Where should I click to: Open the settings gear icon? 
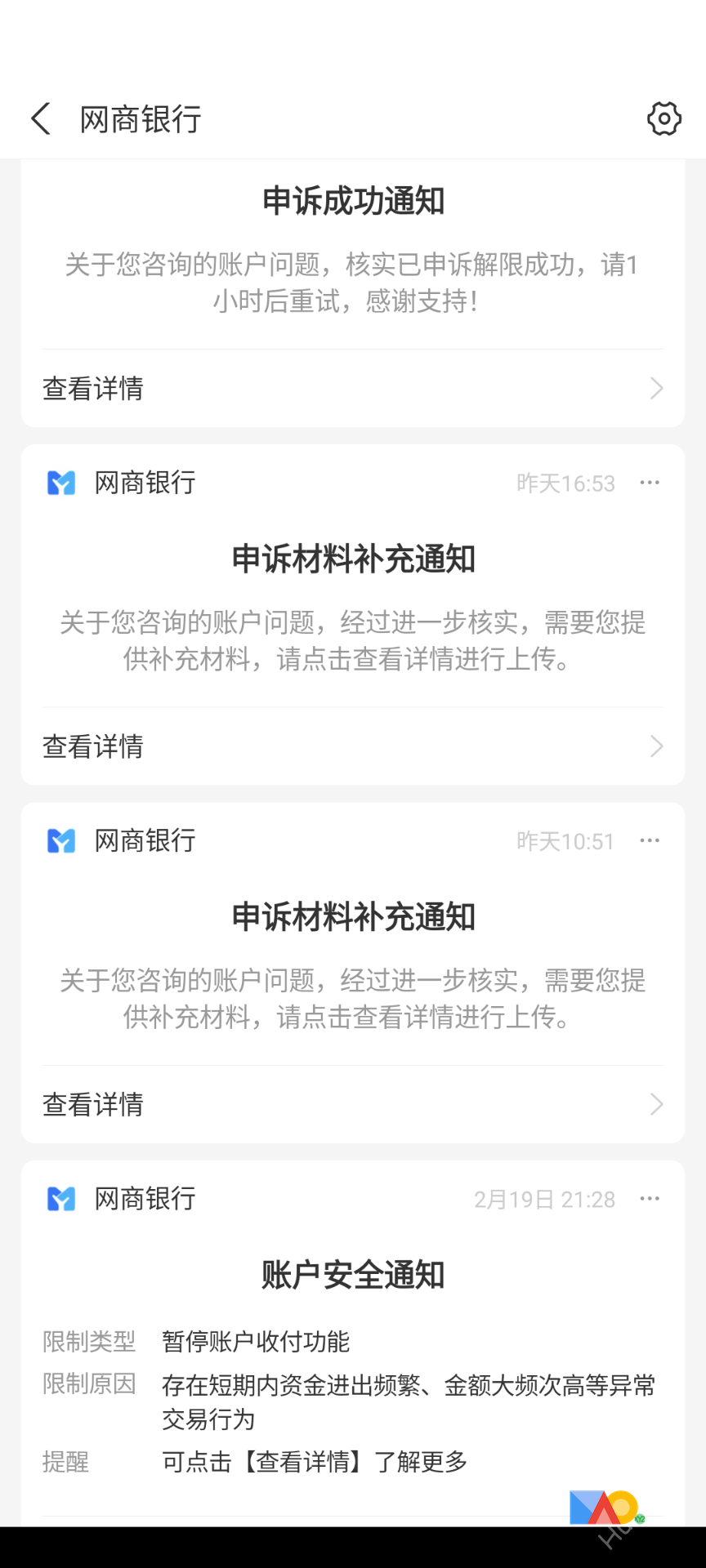click(664, 119)
